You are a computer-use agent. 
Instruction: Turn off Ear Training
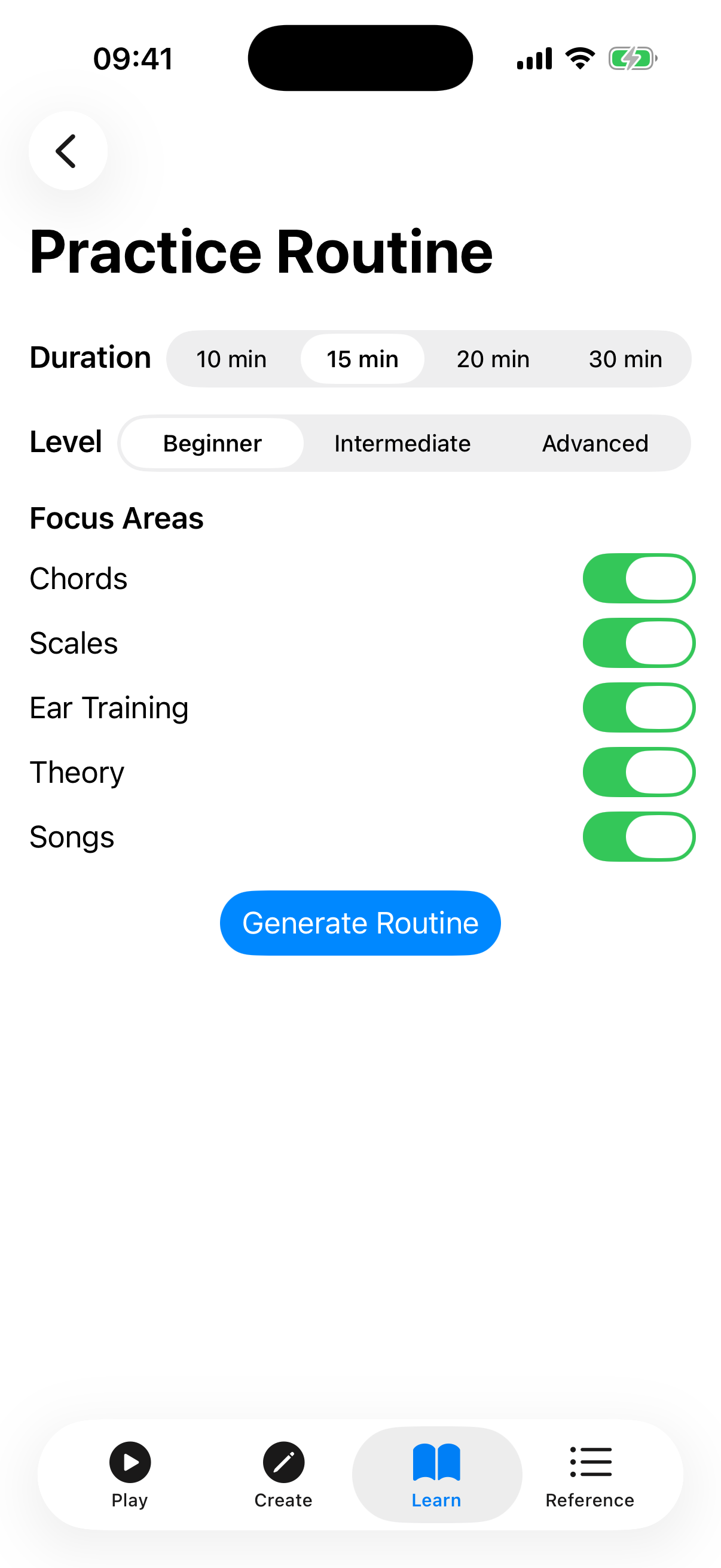[638, 707]
